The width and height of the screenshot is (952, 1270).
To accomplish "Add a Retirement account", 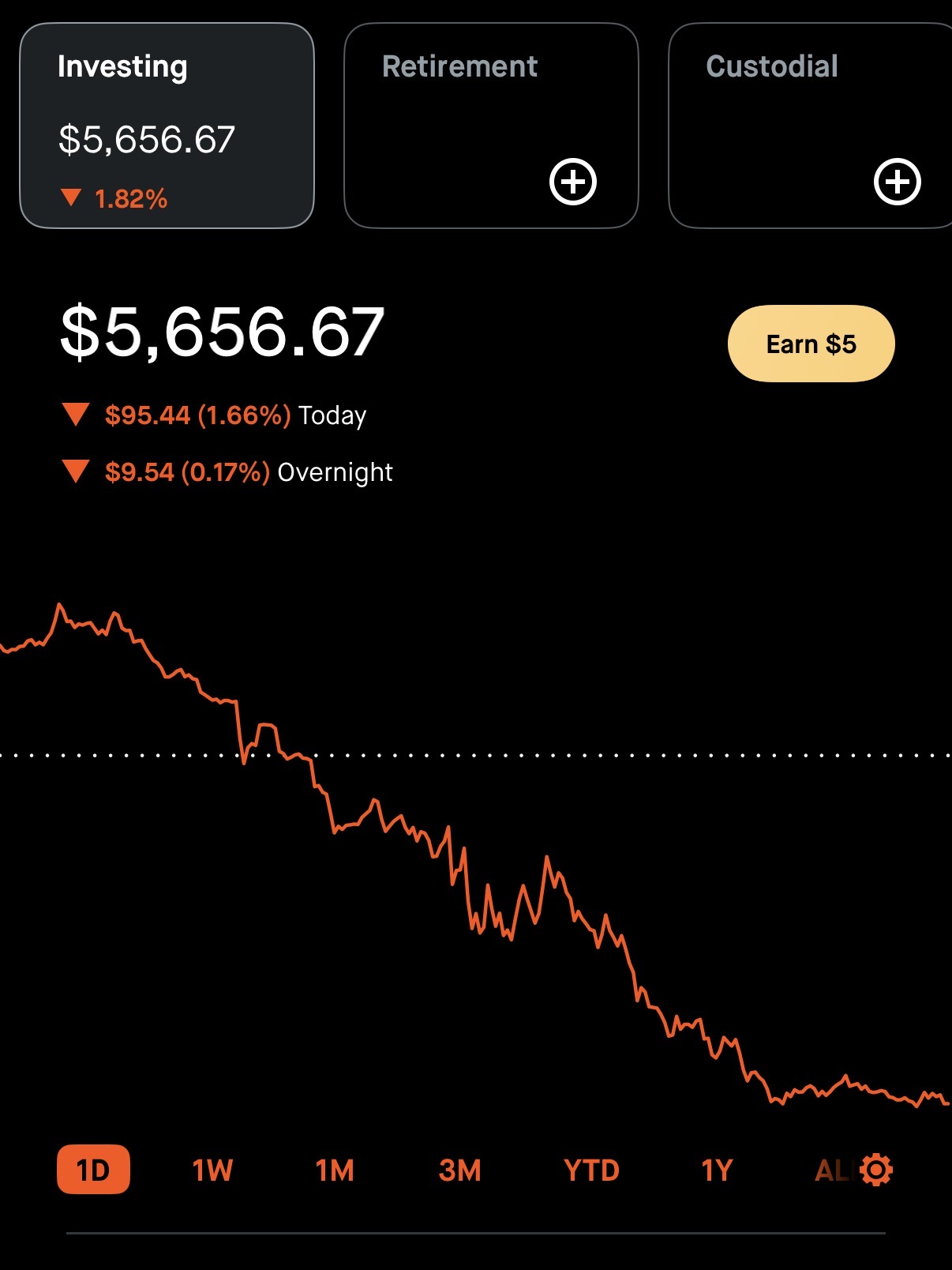I will click(x=572, y=182).
